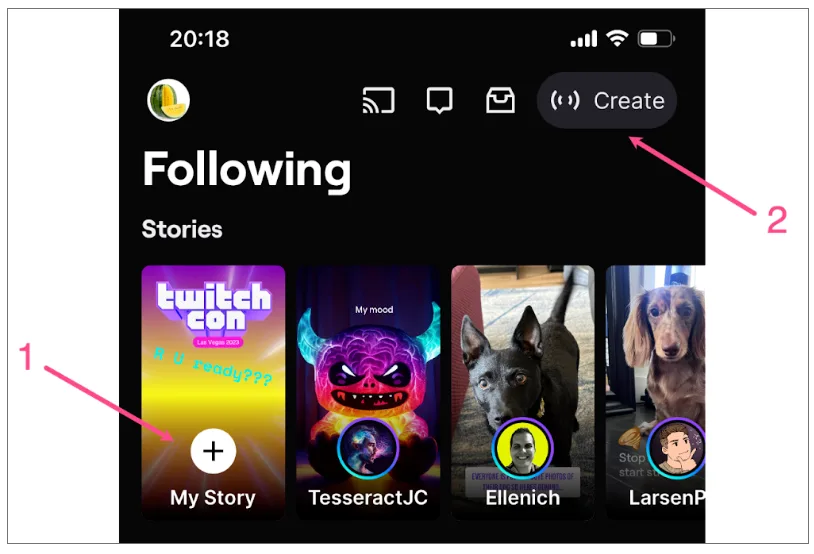Add to My Story
Image resolution: width=814 pixels, height=554 pixels.
(x=213, y=451)
